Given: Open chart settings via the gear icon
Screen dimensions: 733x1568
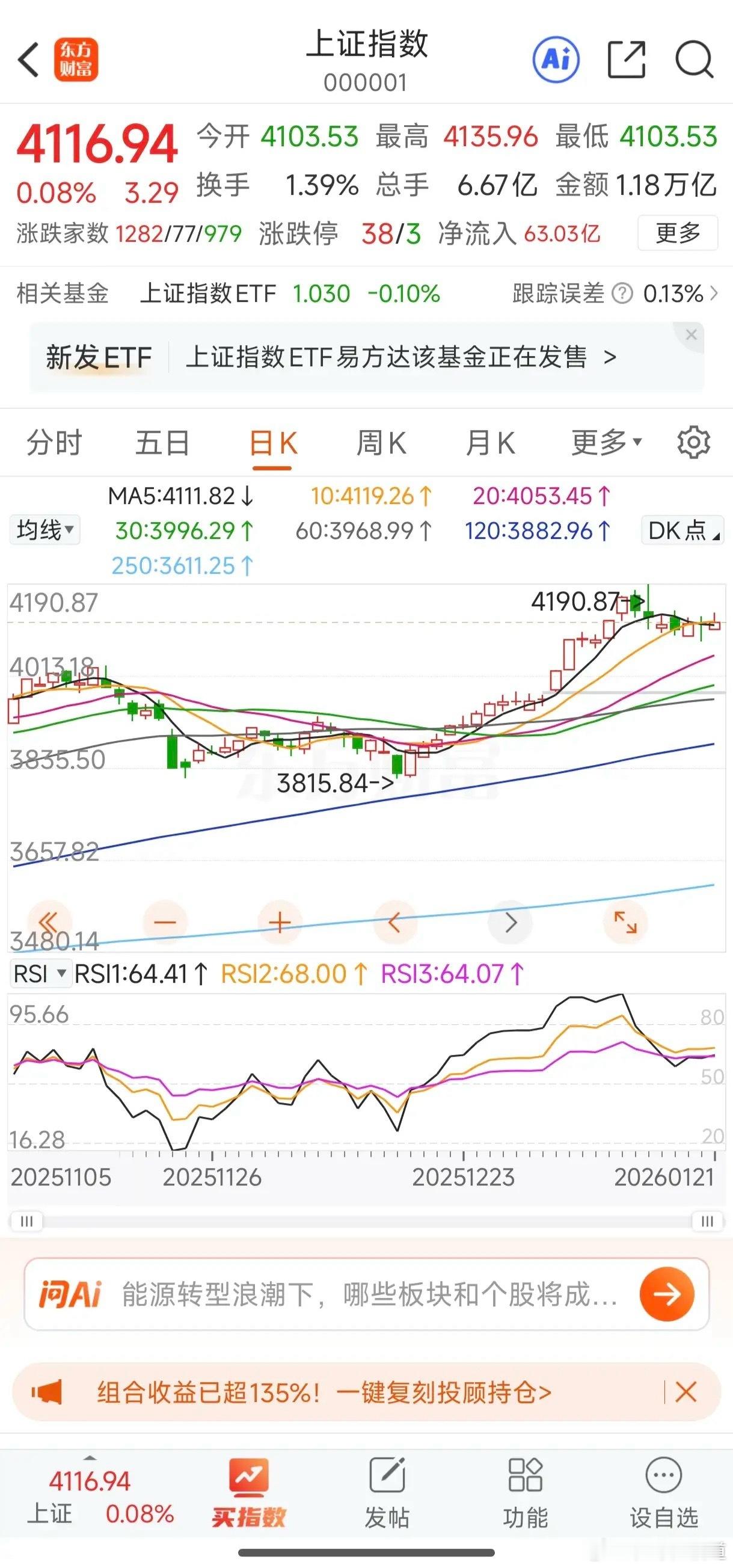Looking at the screenshot, I should [x=693, y=443].
